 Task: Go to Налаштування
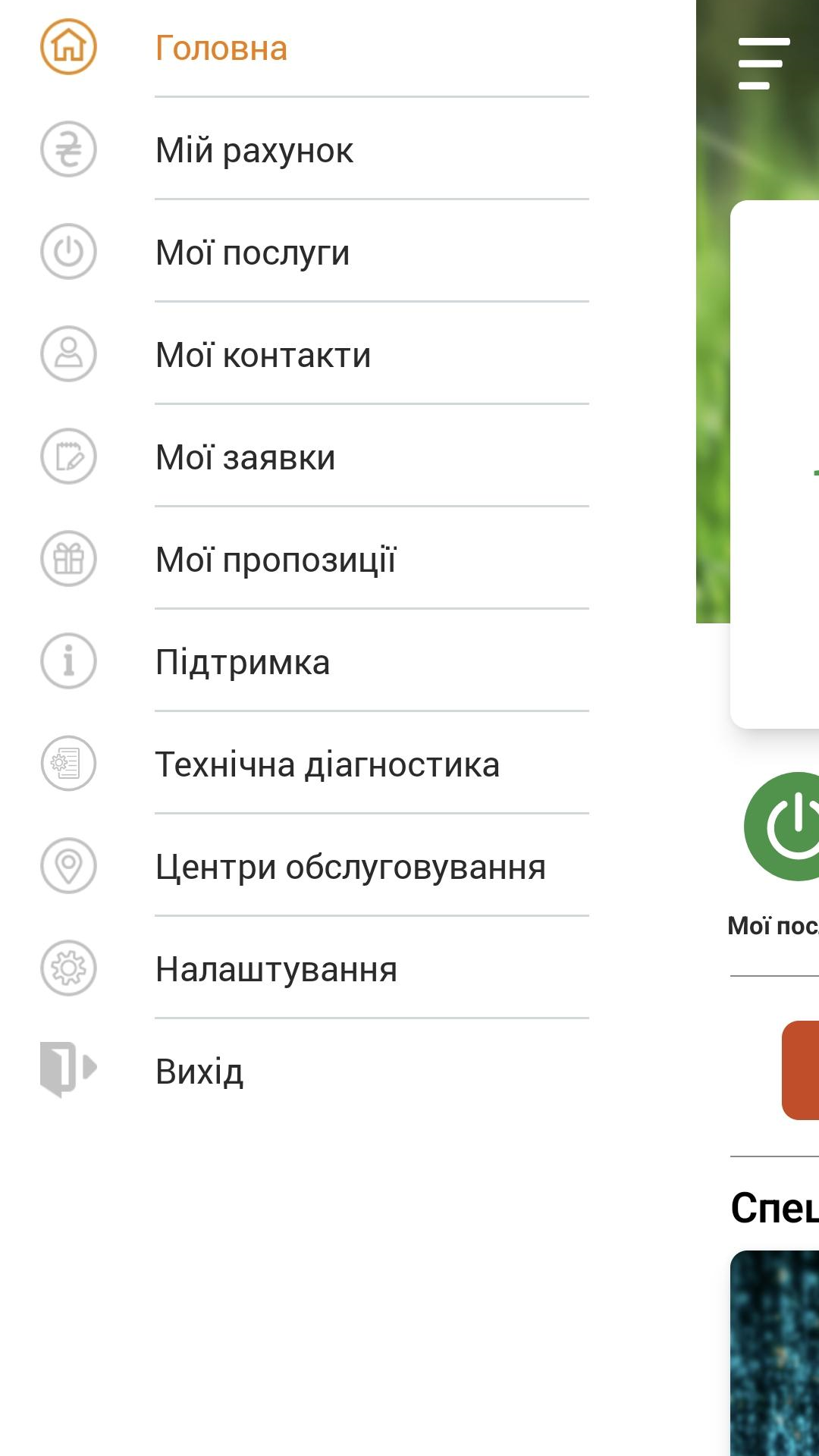pos(315,968)
